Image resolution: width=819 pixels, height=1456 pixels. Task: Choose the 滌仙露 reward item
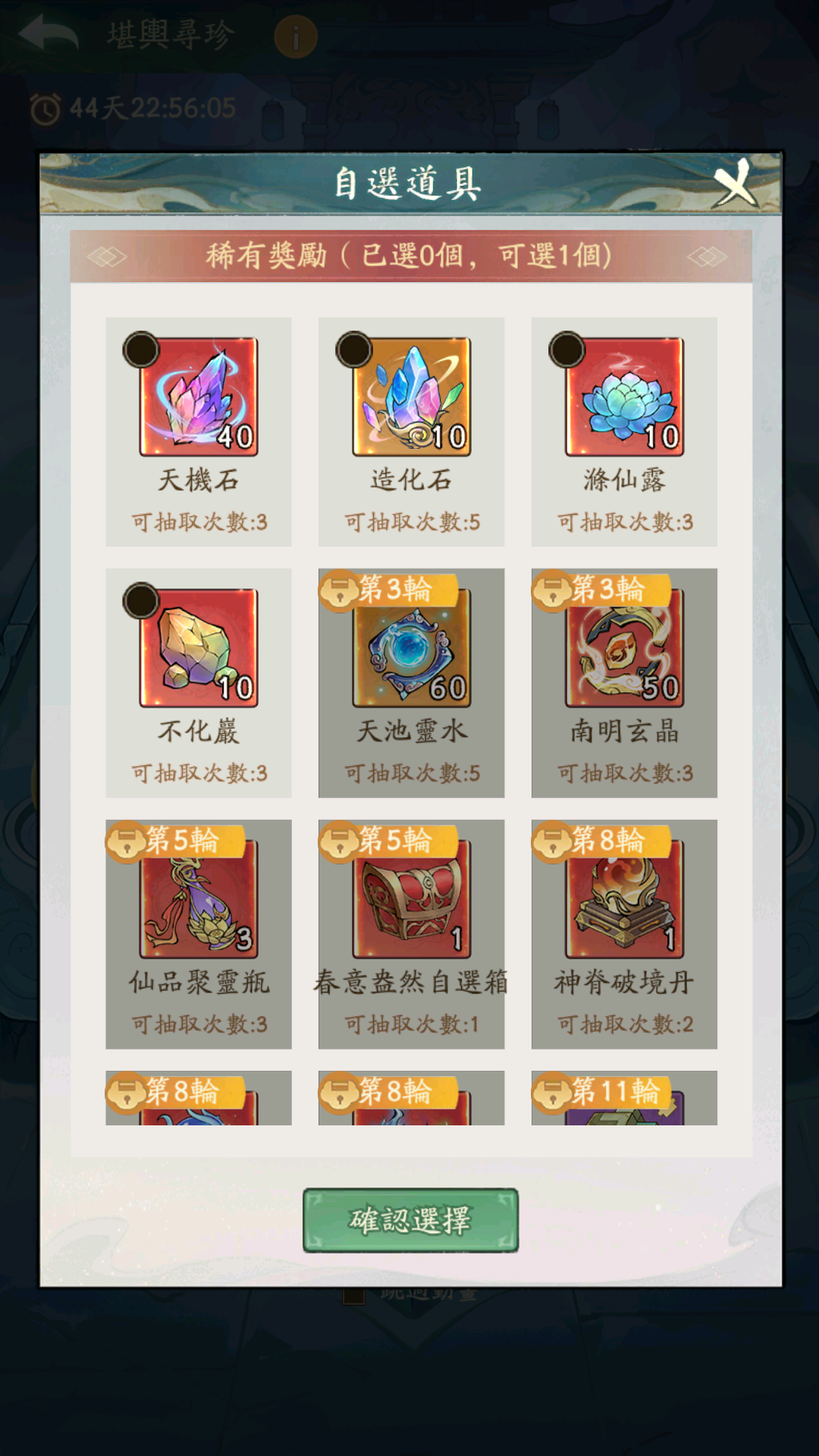click(624, 397)
